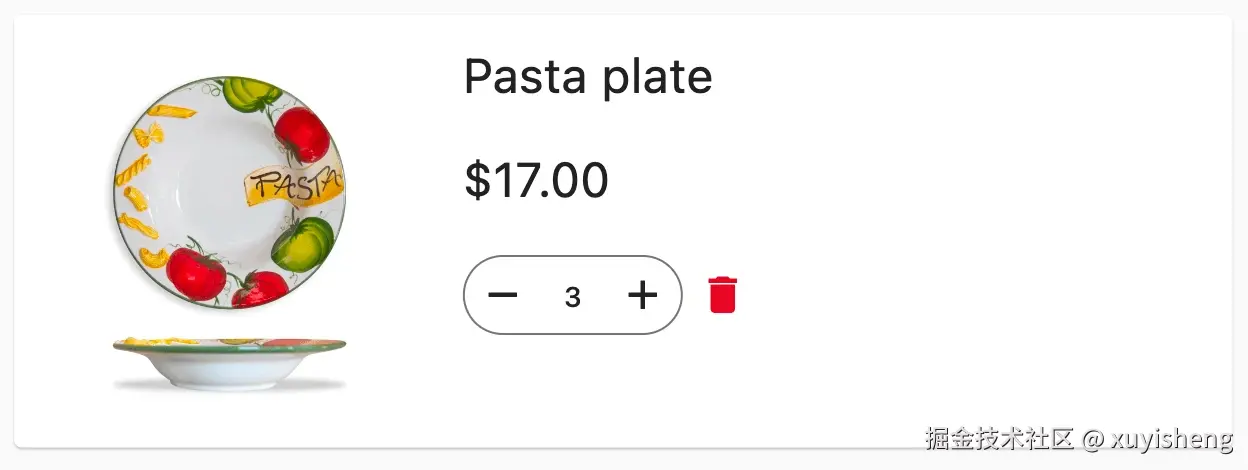Delete Pasta plate from the cart
Screen dimensions: 1248x470
[x=723, y=295]
